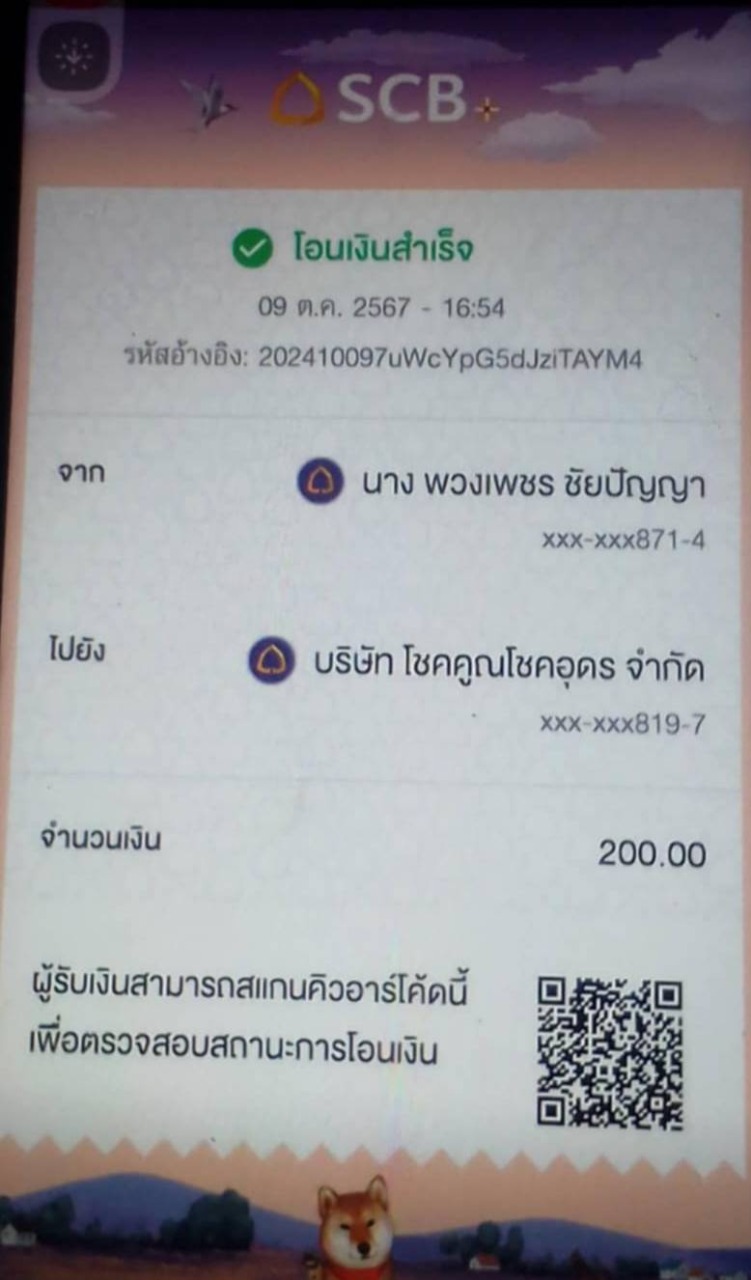This screenshot has height=1280, width=751.
Task: Tap the floating download shortcut icon
Action: pyautogui.click(x=74, y=57)
